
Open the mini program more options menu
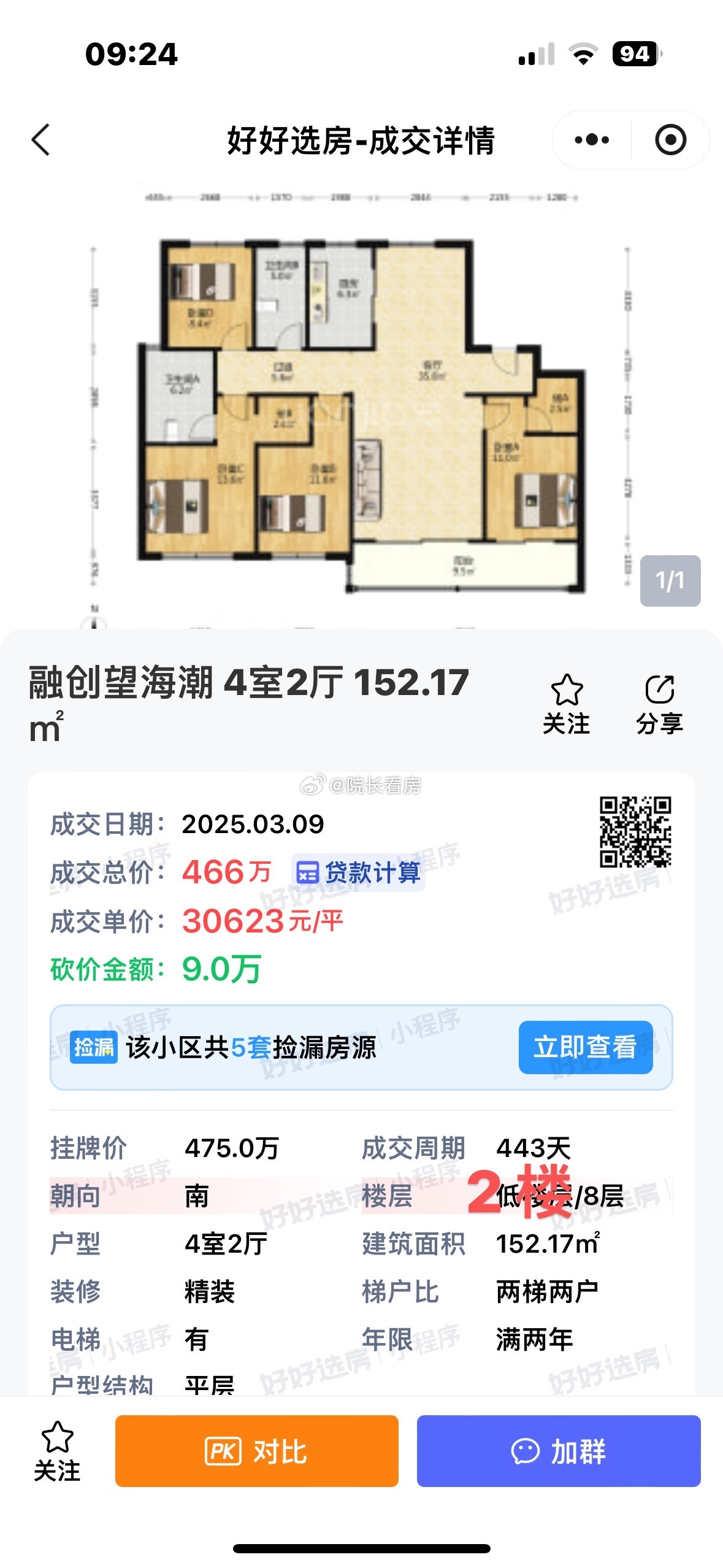coord(592,140)
